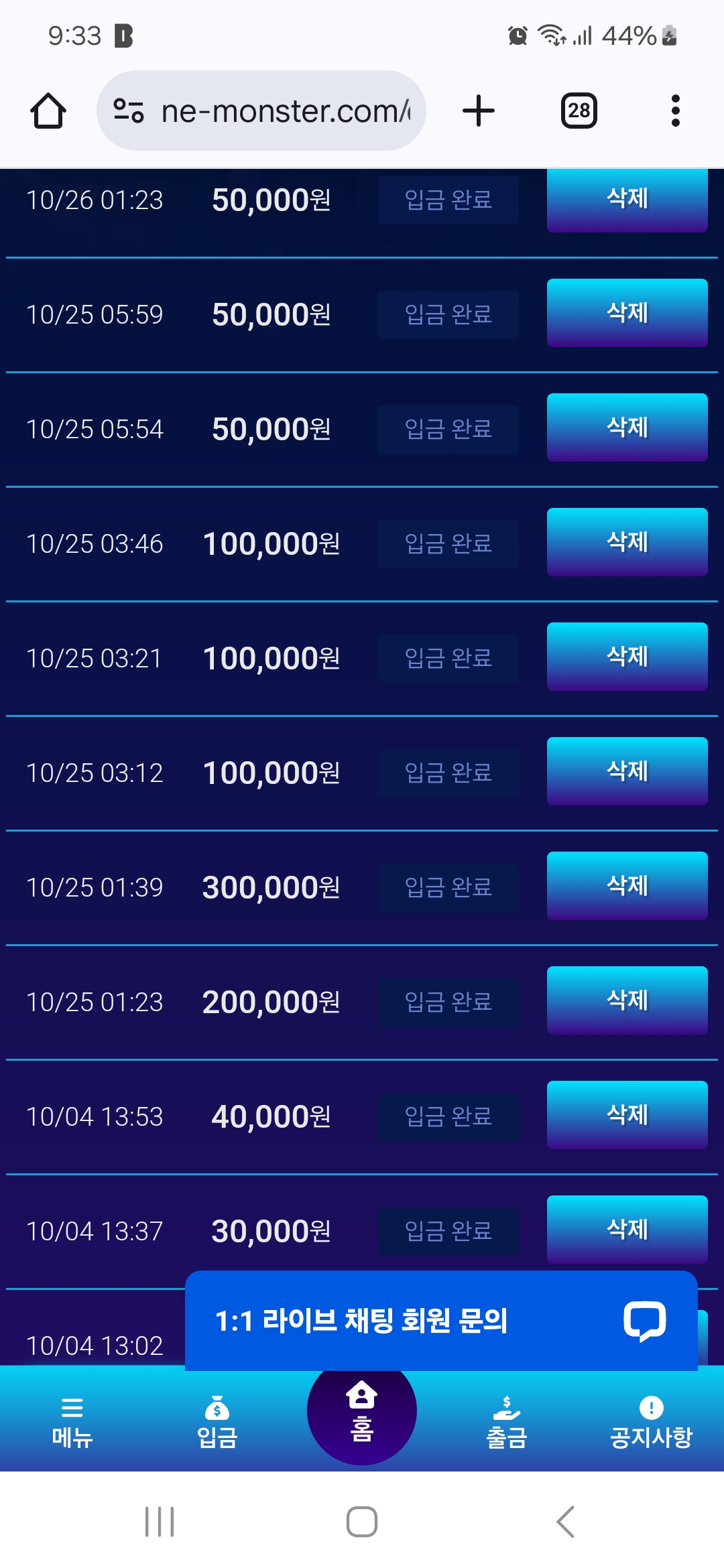Go to the 홈 tab
The width and height of the screenshot is (724, 1568).
click(362, 1411)
